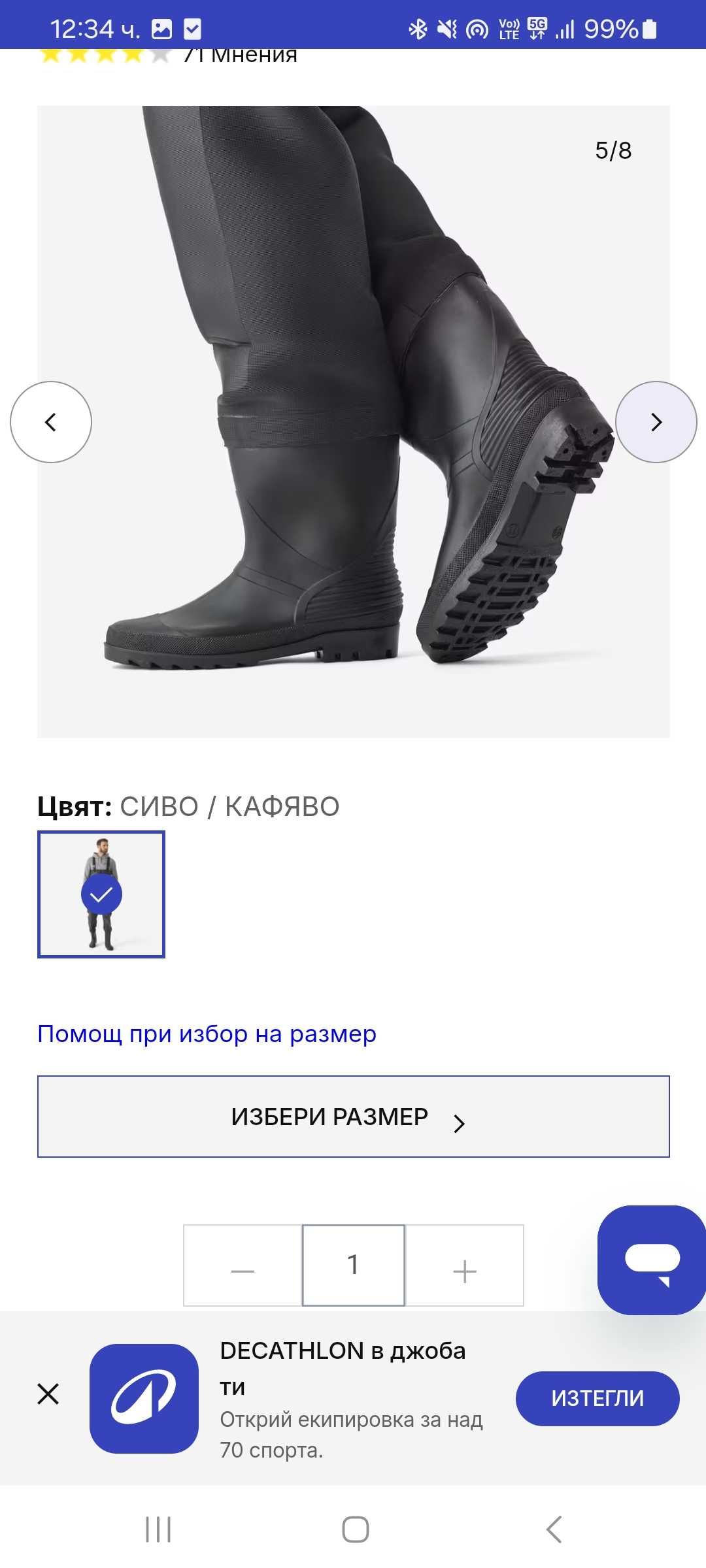The width and height of the screenshot is (706, 1568).
Task: Tap ИЗТЕГЛИ to download the Decathlon app
Action: click(x=597, y=1398)
